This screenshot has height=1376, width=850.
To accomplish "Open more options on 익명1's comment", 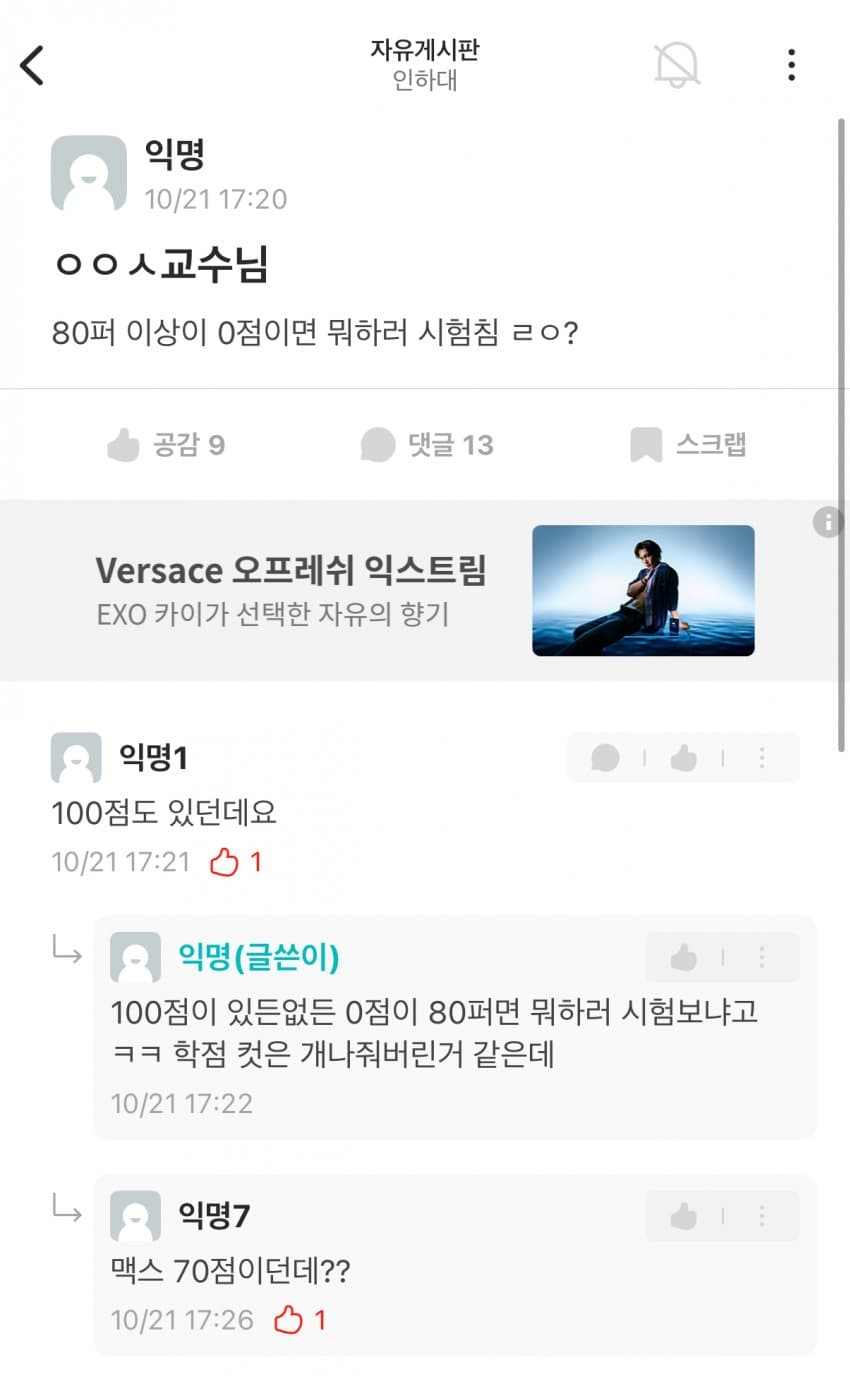I will (x=762, y=758).
